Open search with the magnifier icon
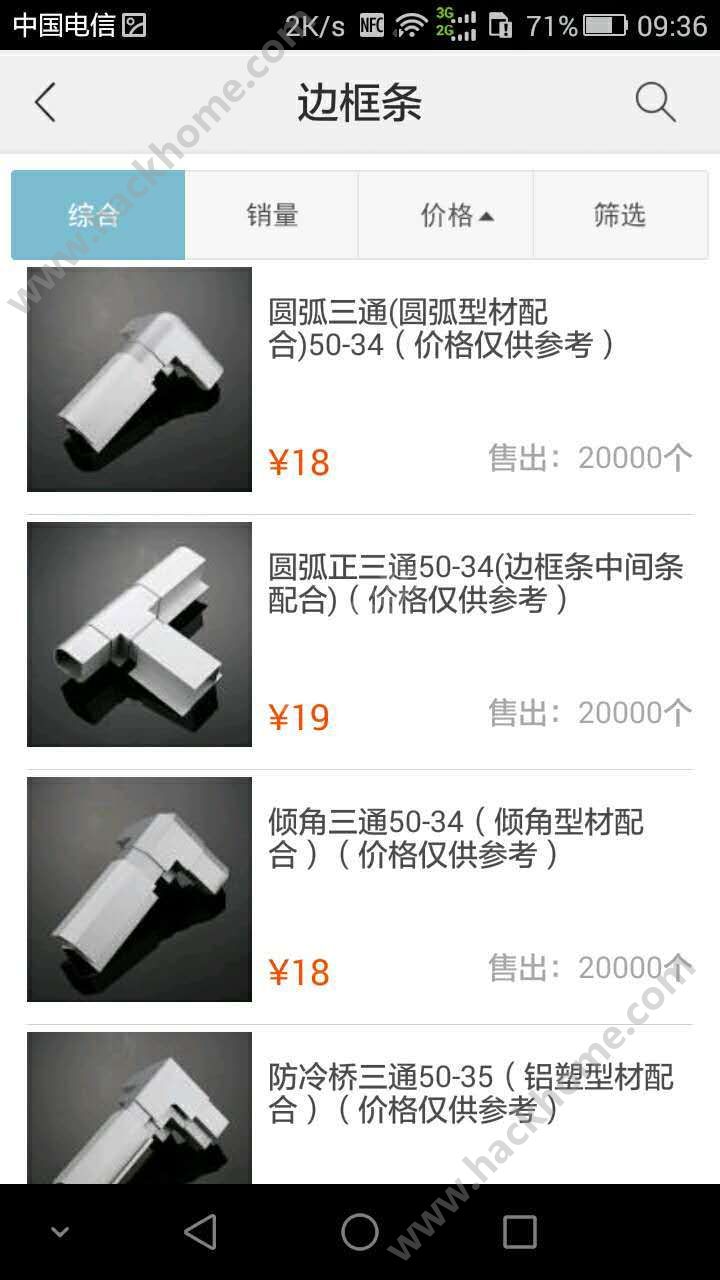The width and height of the screenshot is (720, 1280). coord(655,102)
